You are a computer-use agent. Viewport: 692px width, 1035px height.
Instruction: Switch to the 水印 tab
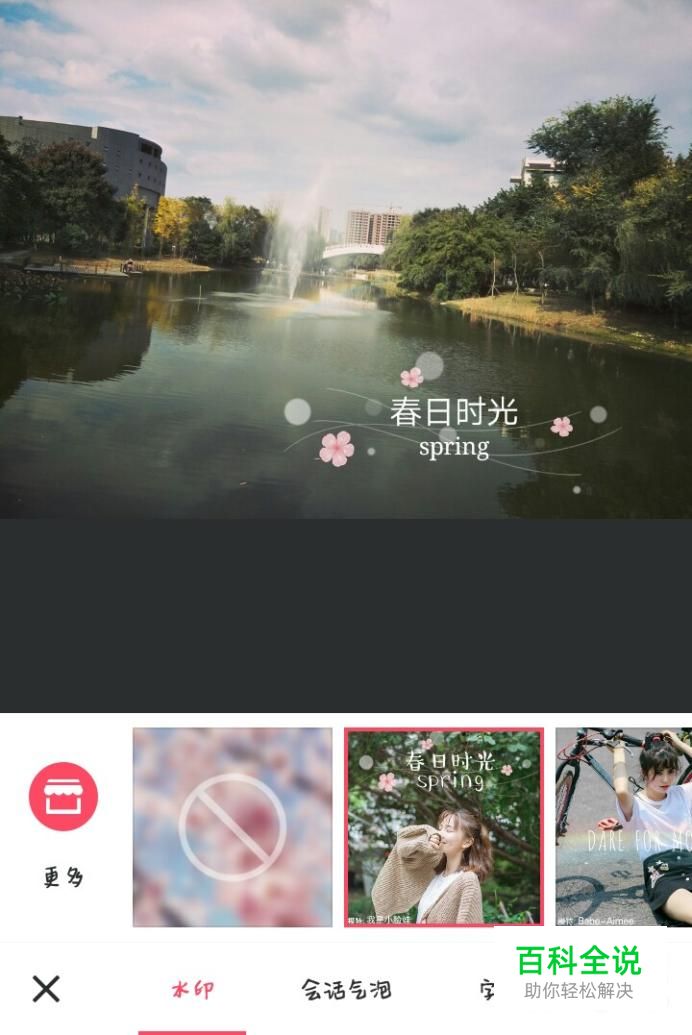click(192, 990)
